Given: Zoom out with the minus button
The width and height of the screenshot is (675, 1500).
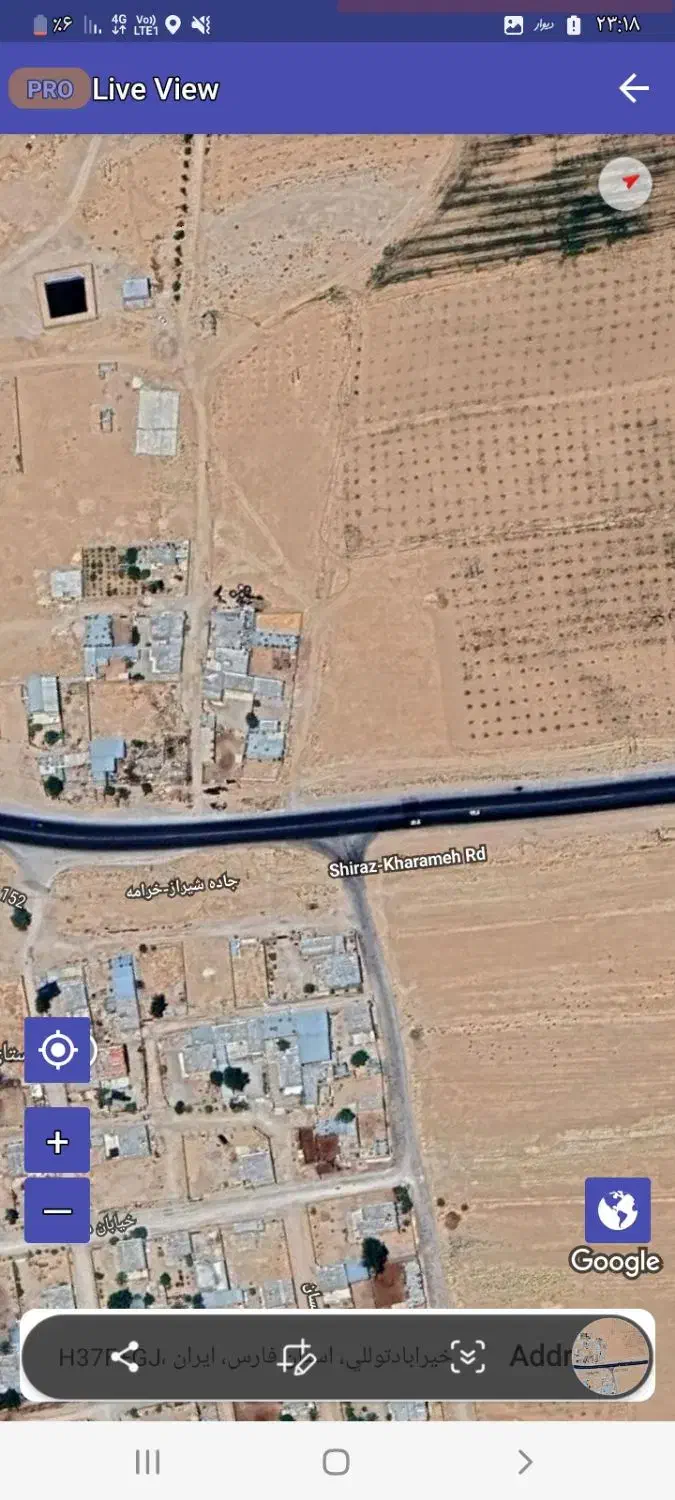Looking at the screenshot, I should point(57,1211).
